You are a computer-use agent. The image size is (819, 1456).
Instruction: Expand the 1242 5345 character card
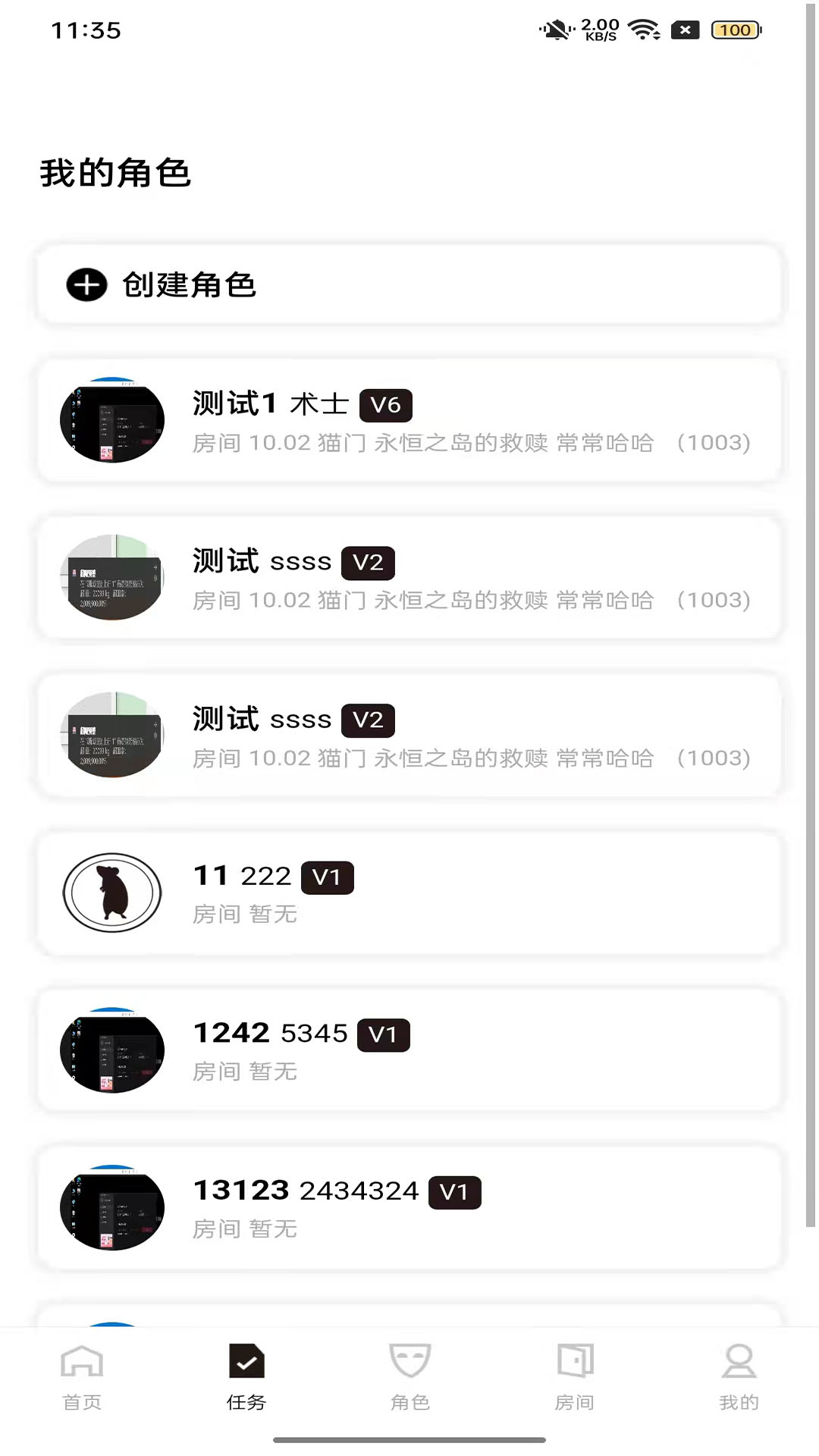409,1050
